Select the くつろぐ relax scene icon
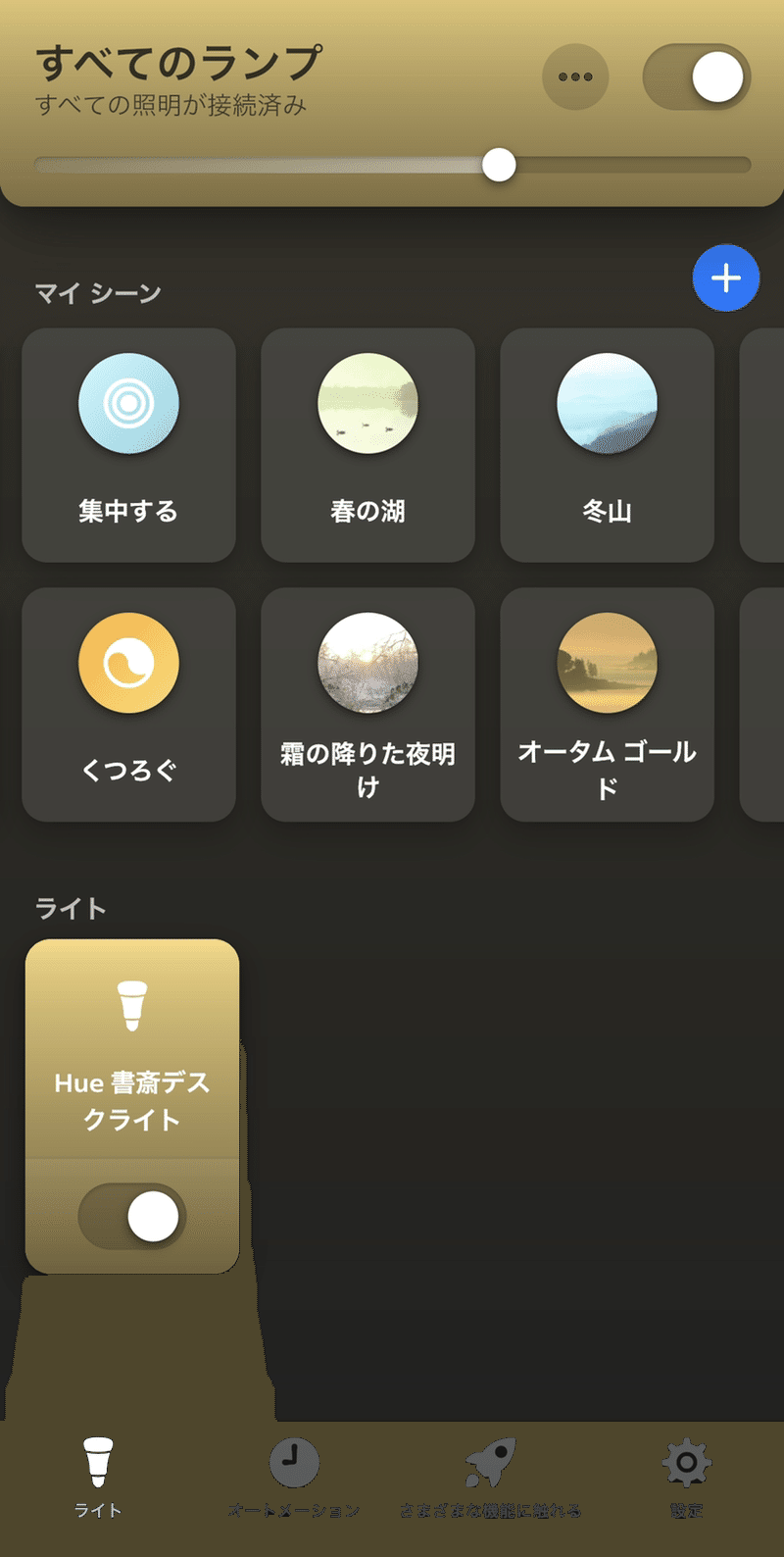The width and height of the screenshot is (784, 1557). pos(127,662)
